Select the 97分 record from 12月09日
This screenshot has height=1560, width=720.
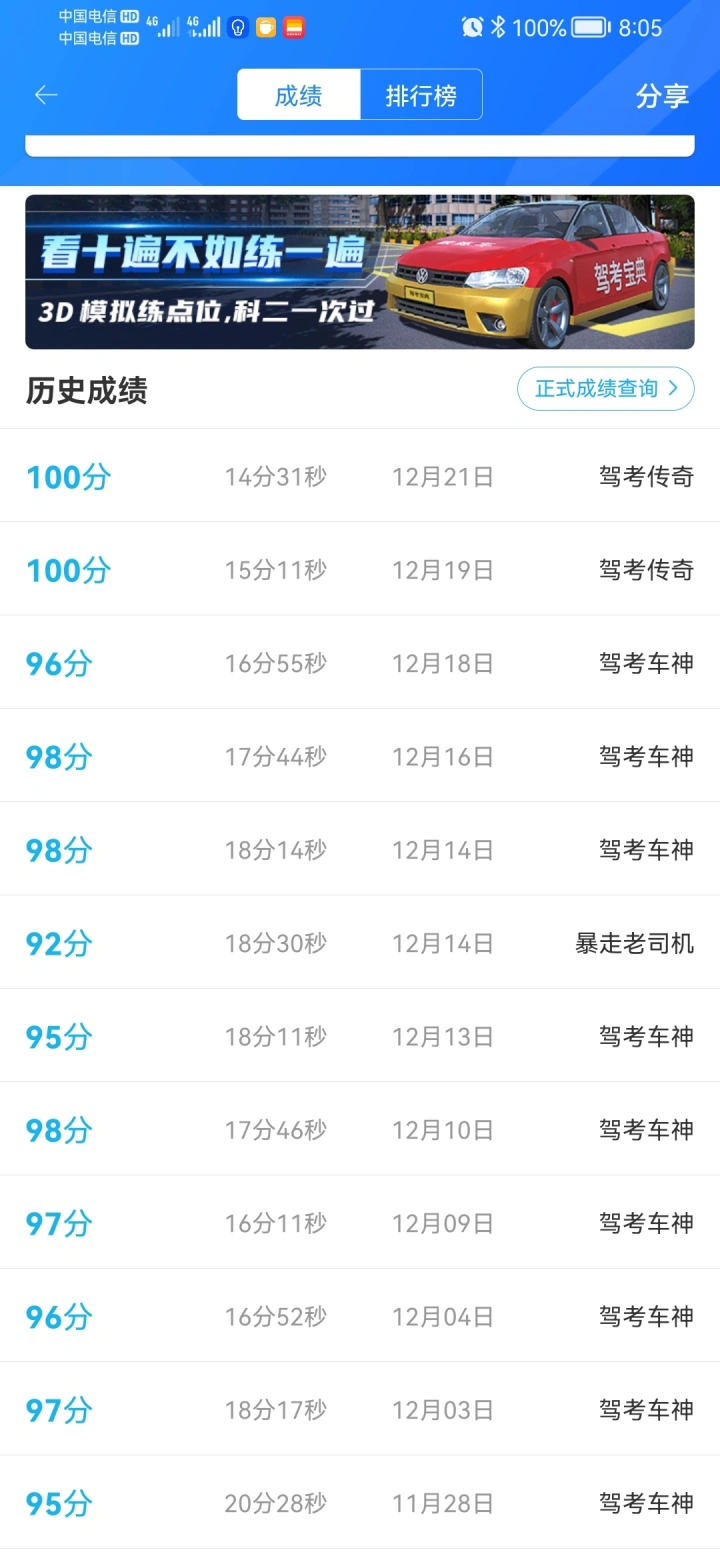click(360, 1223)
